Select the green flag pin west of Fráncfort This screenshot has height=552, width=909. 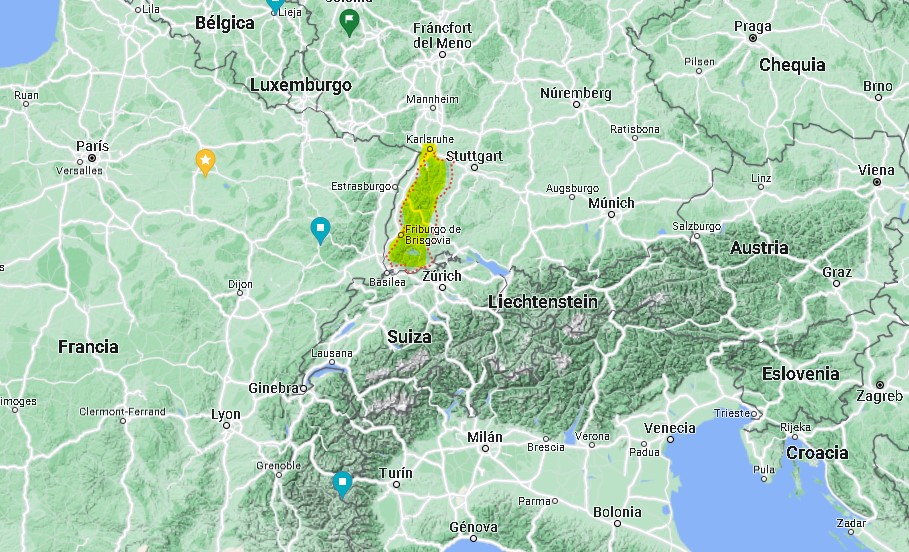(x=349, y=20)
